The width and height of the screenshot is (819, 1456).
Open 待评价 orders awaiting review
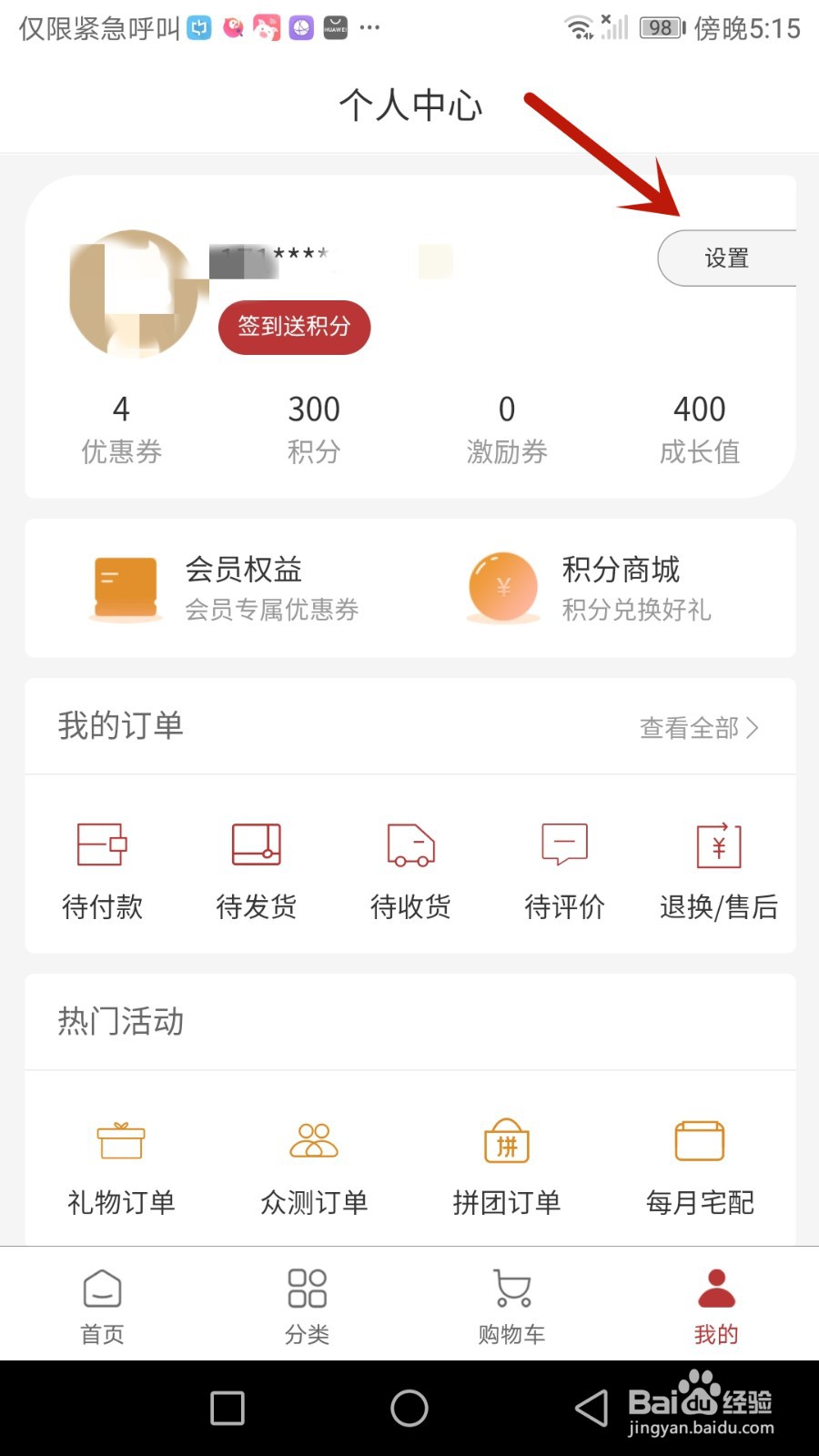click(x=564, y=869)
